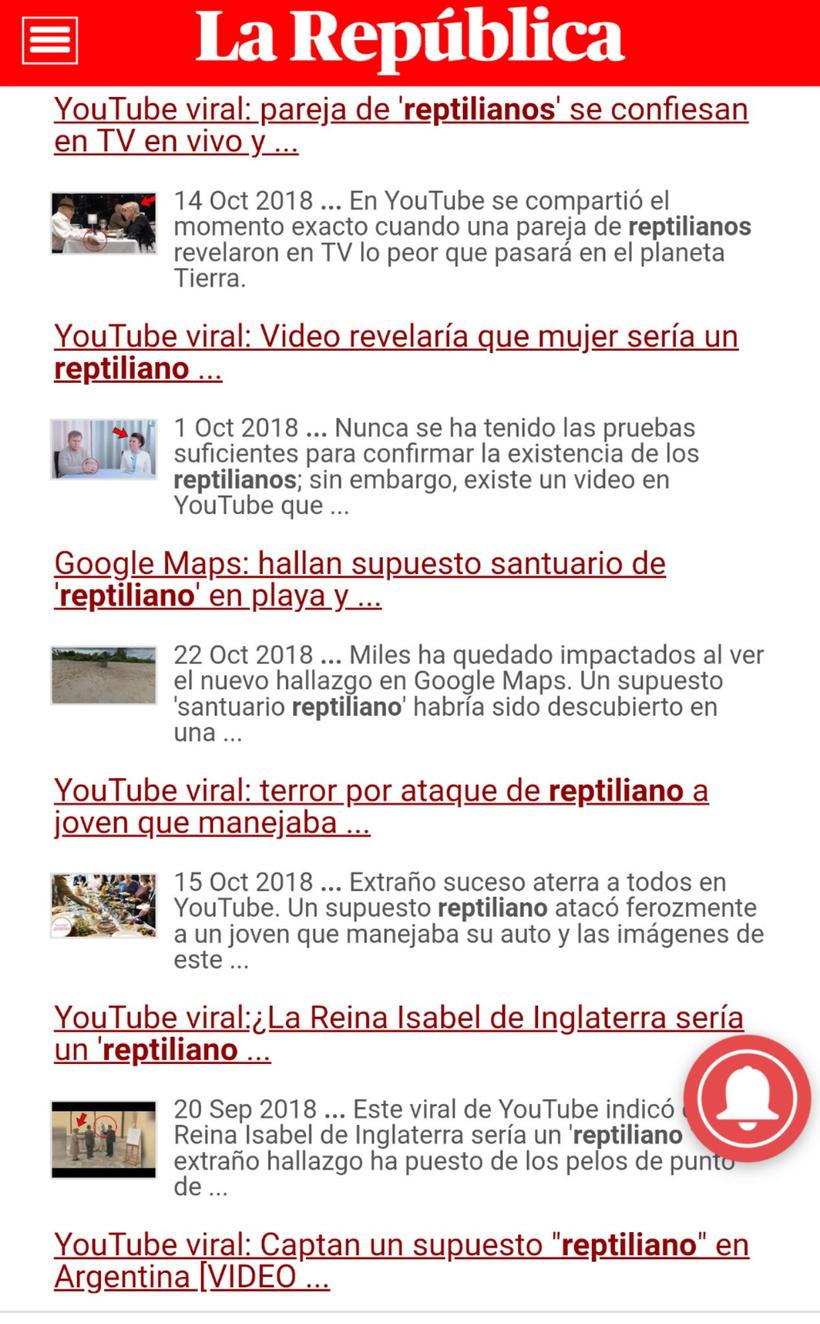The height and width of the screenshot is (1324, 820).
Task: Tap thumbnail of the 15 Oct 2018 result
Action: pos(104,905)
